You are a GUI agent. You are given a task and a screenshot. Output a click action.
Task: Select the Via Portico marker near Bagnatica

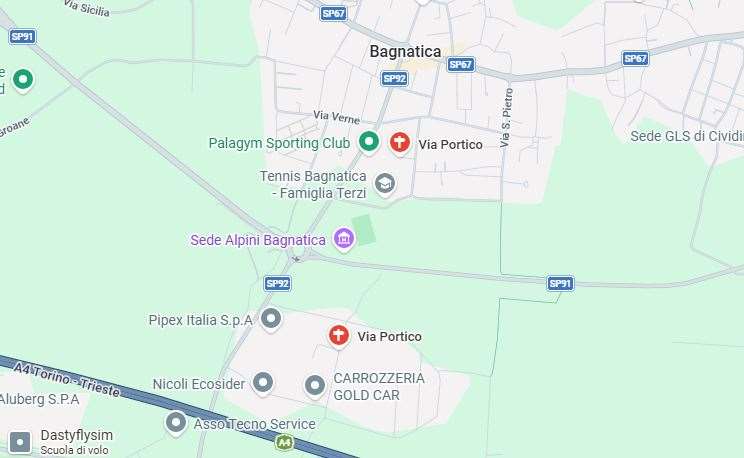click(400, 143)
